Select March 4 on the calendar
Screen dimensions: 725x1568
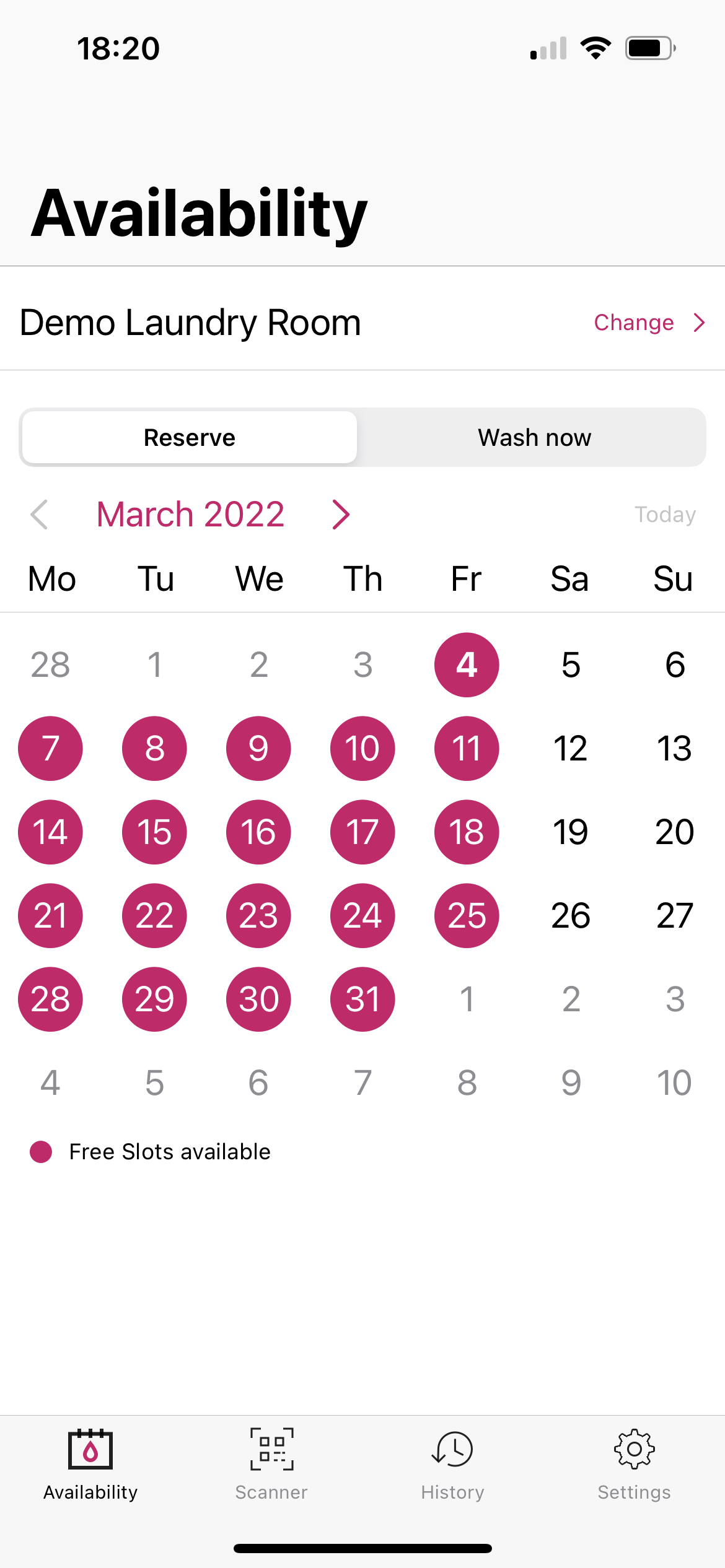[467, 664]
